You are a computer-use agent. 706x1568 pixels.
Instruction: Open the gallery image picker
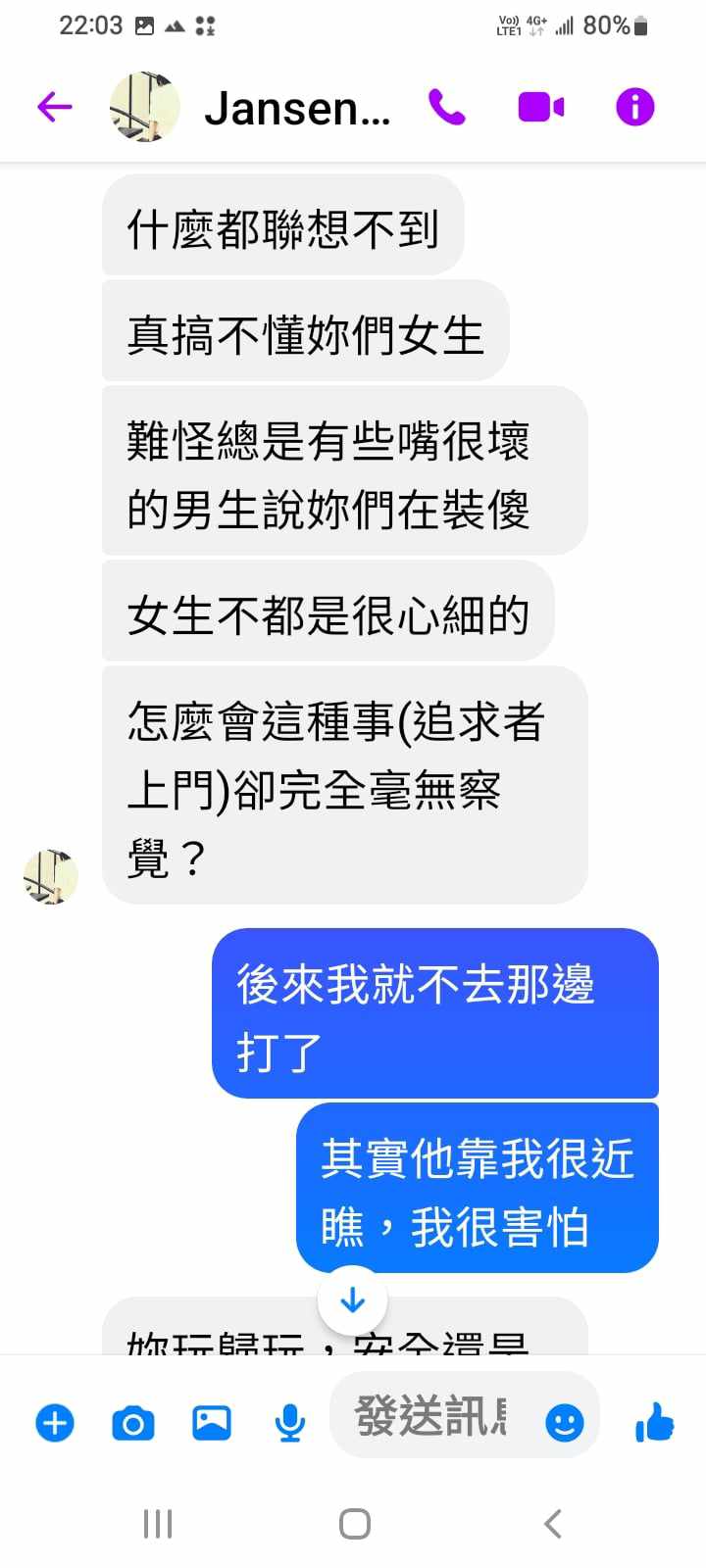click(212, 1422)
